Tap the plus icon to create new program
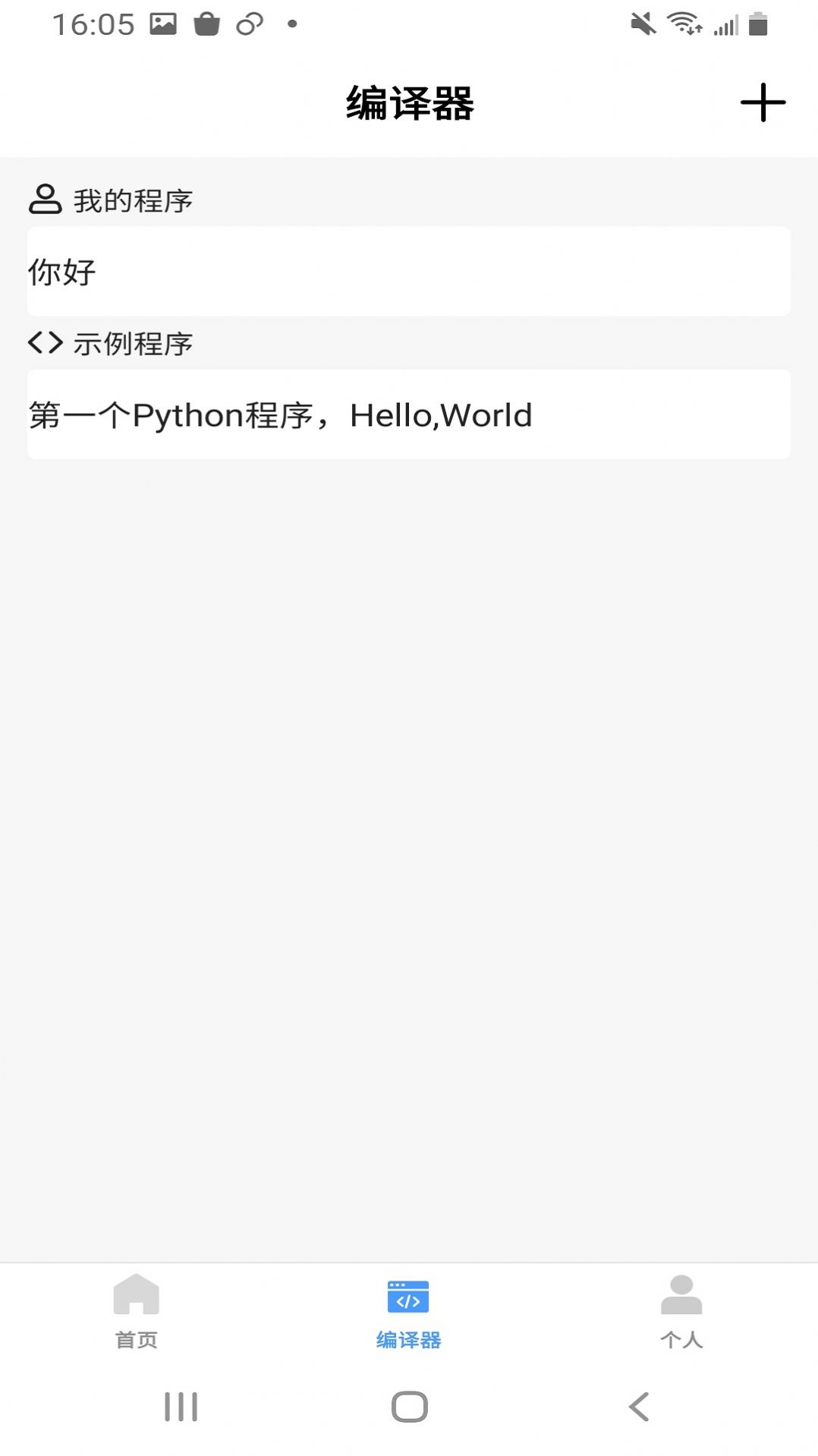The height and width of the screenshot is (1456, 818). (762, 103)
